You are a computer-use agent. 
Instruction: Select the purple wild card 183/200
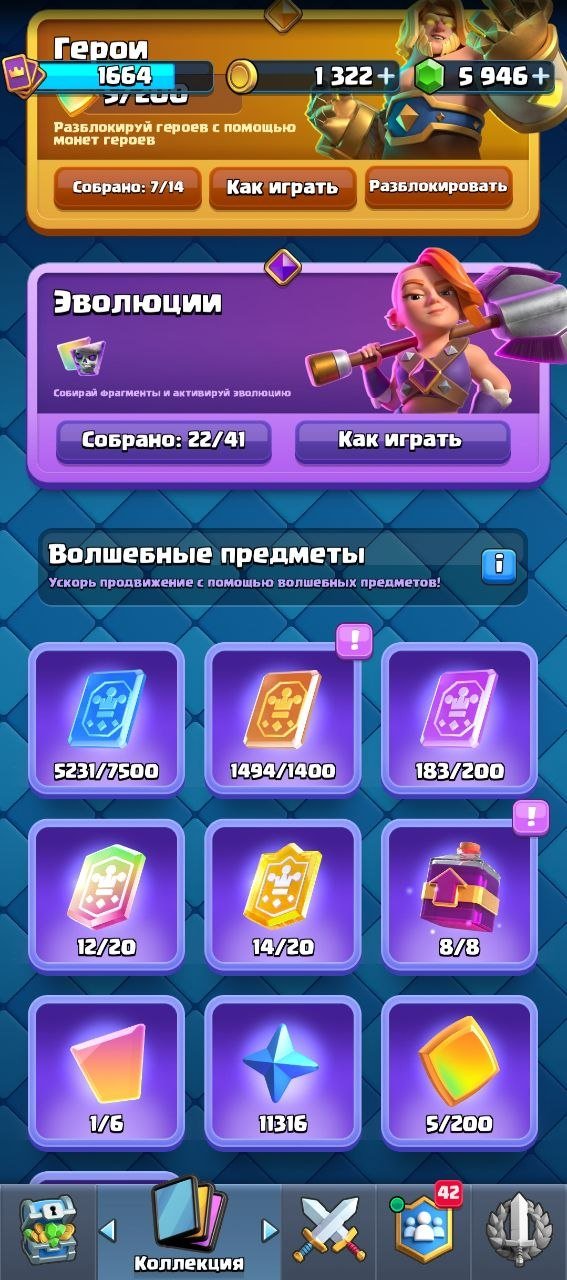[x=459, y=719]
